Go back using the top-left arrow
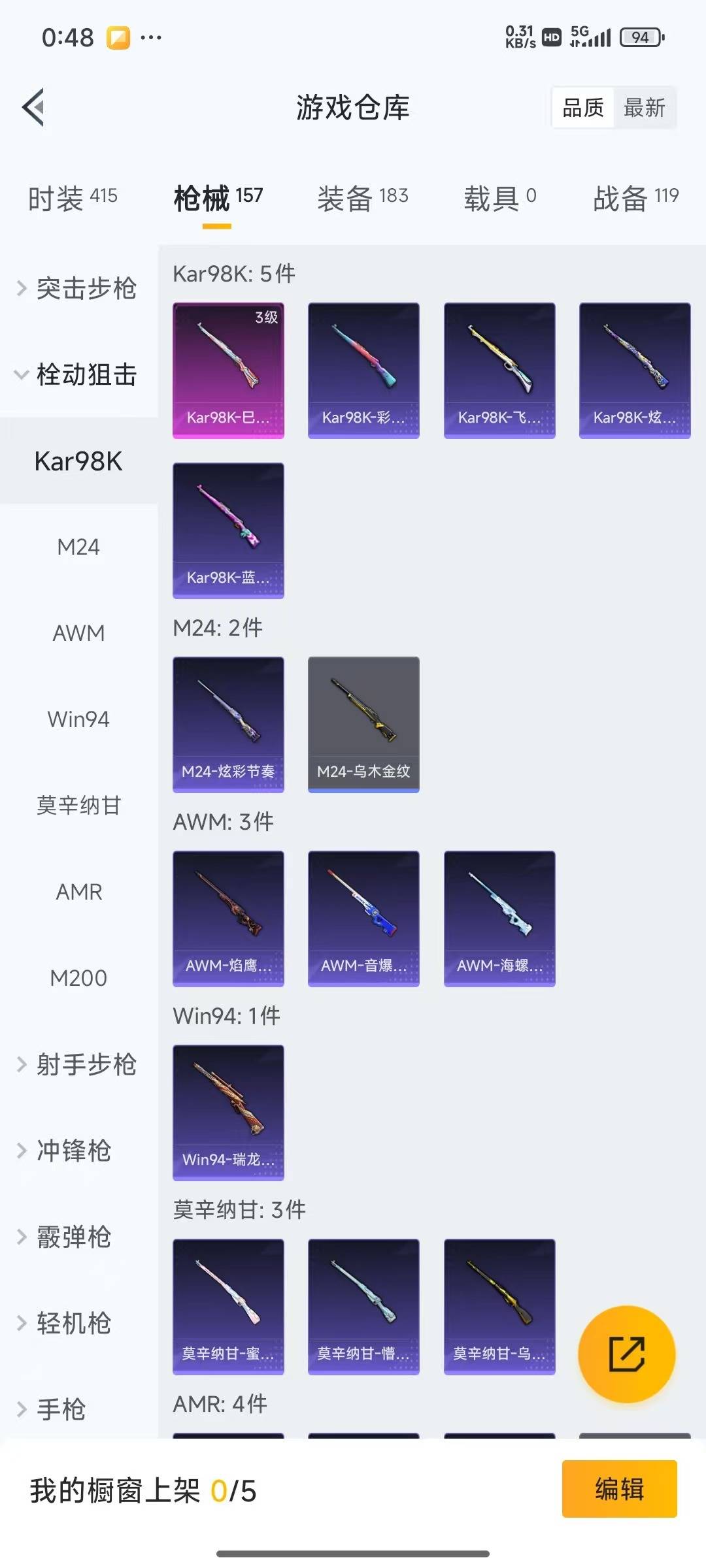Viewport: 706px width, 1568px height. click(x=33, y=107)
